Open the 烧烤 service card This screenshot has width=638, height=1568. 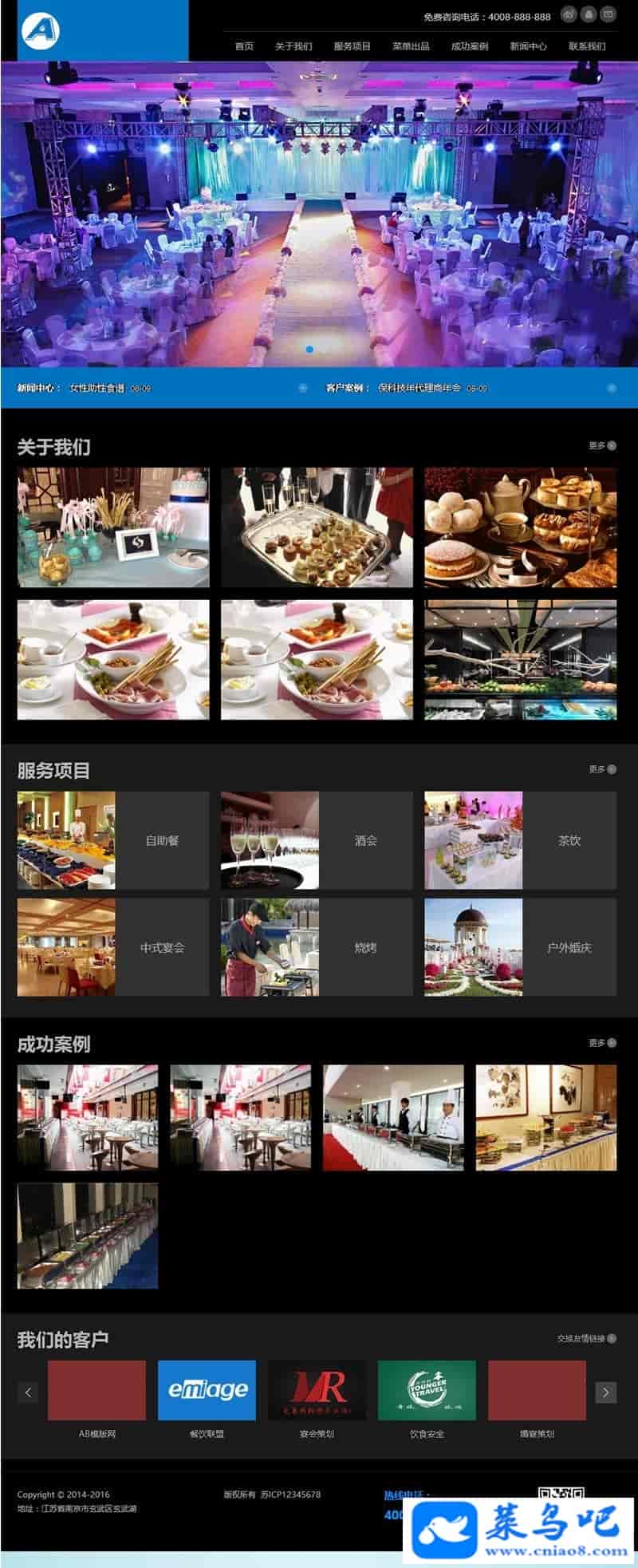click(317, 947)
